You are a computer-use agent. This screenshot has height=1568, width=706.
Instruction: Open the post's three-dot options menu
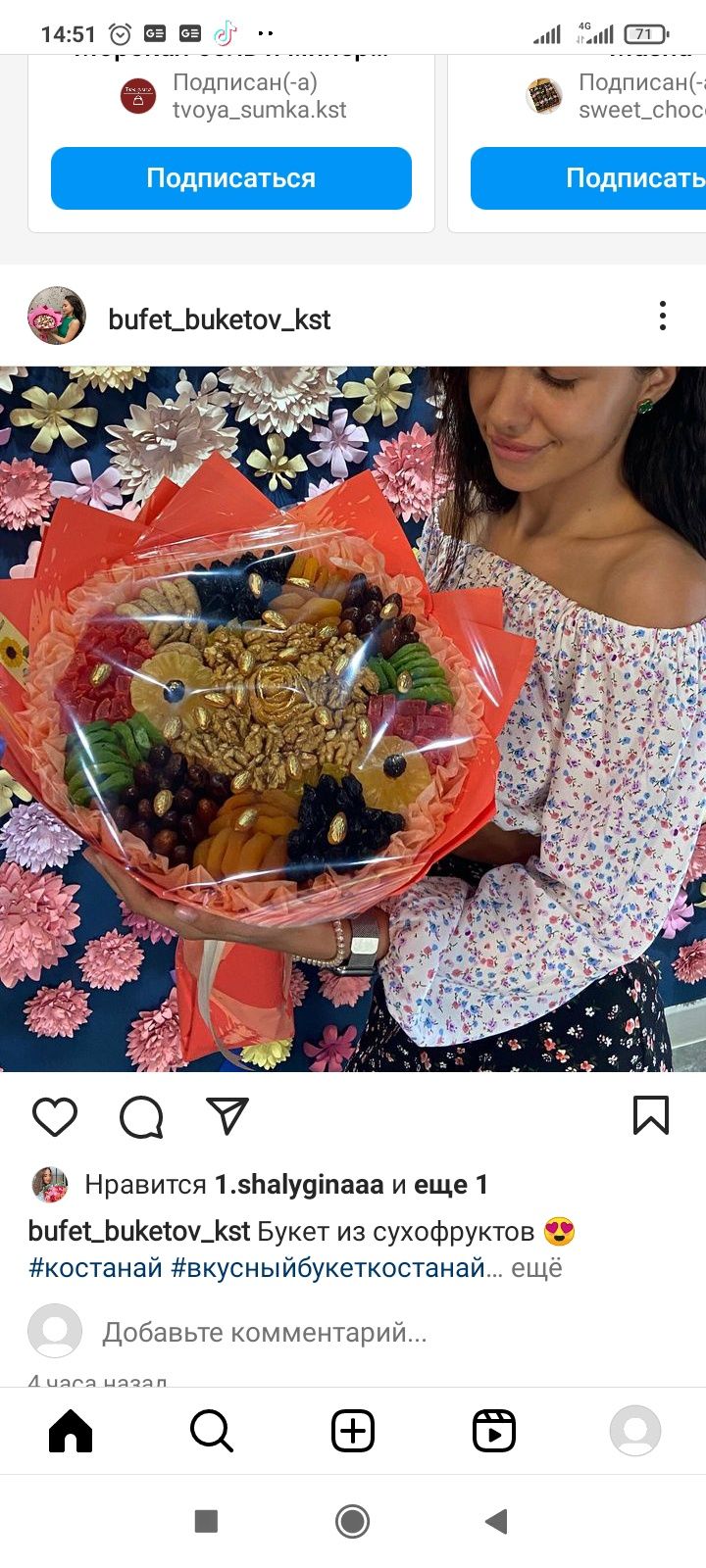click(663, 316)
